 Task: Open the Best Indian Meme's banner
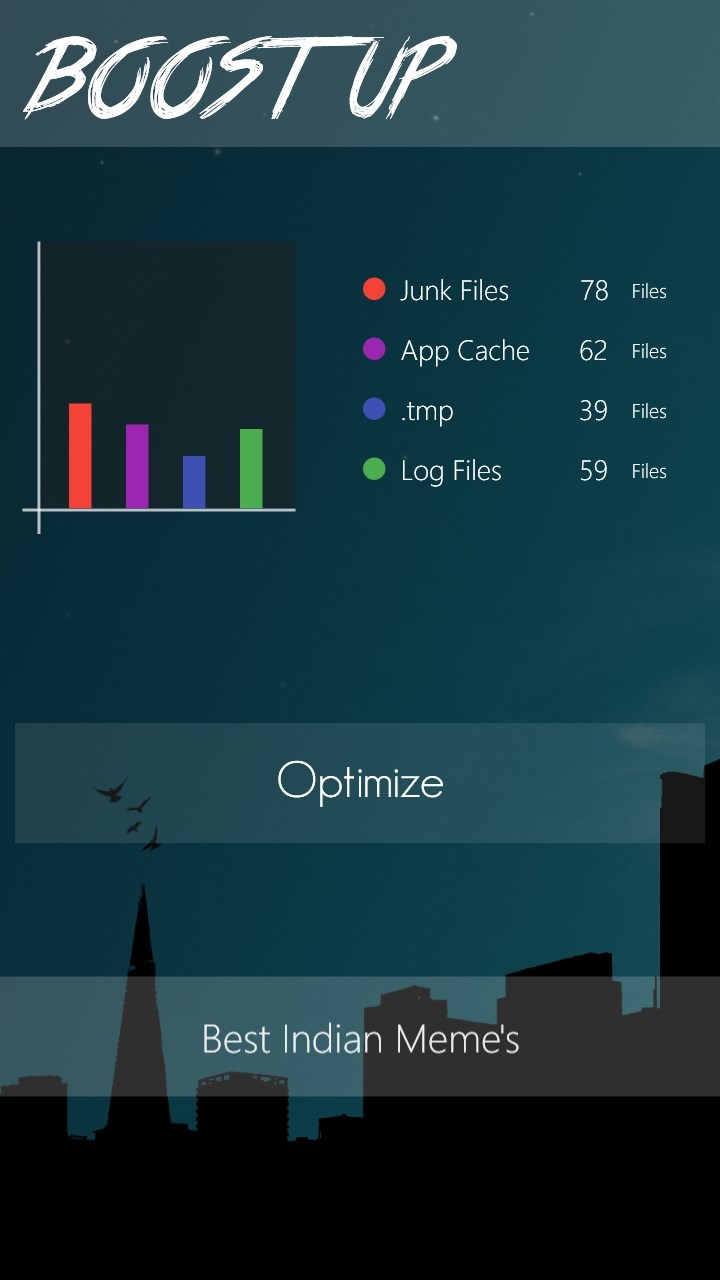pyautogui.click(x=360, y=1037)
